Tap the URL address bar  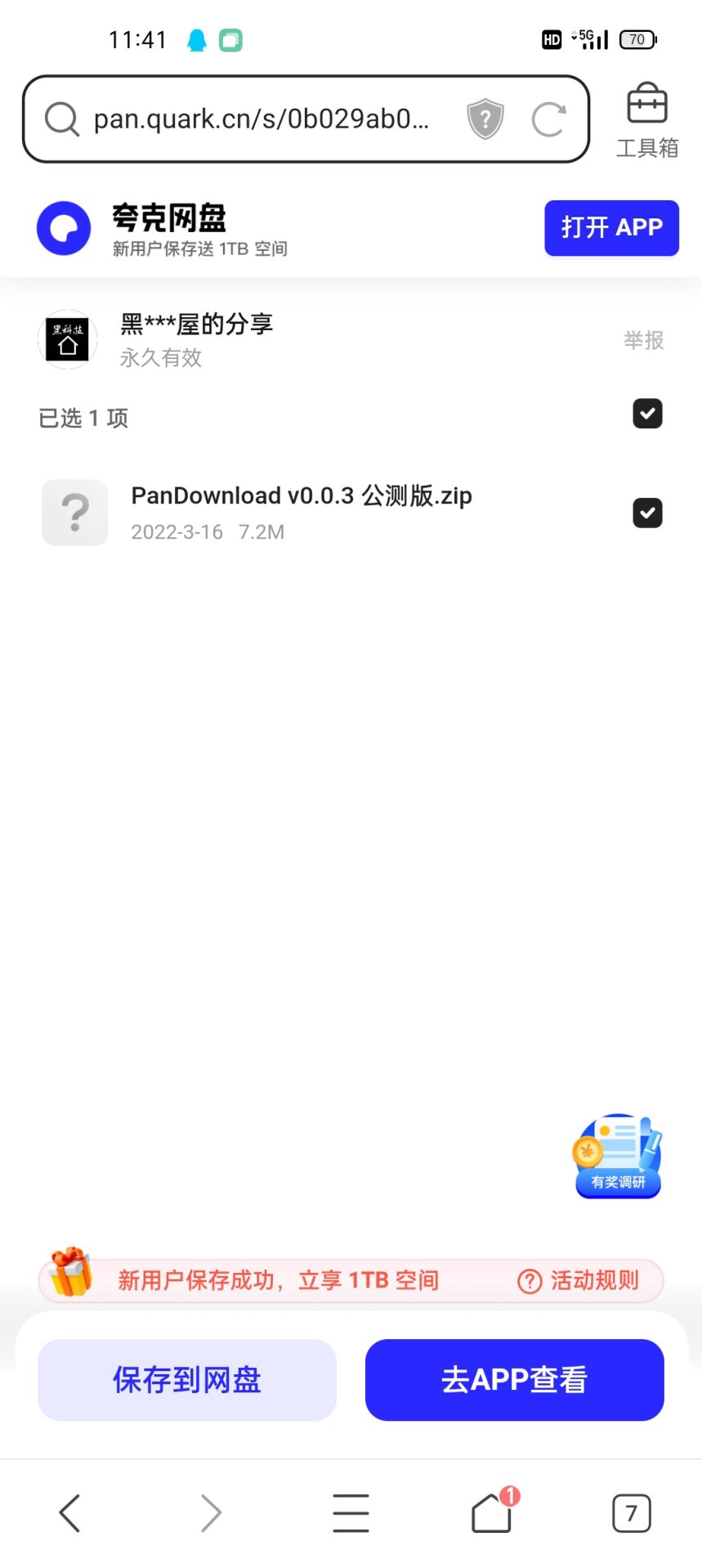point(262,119)
